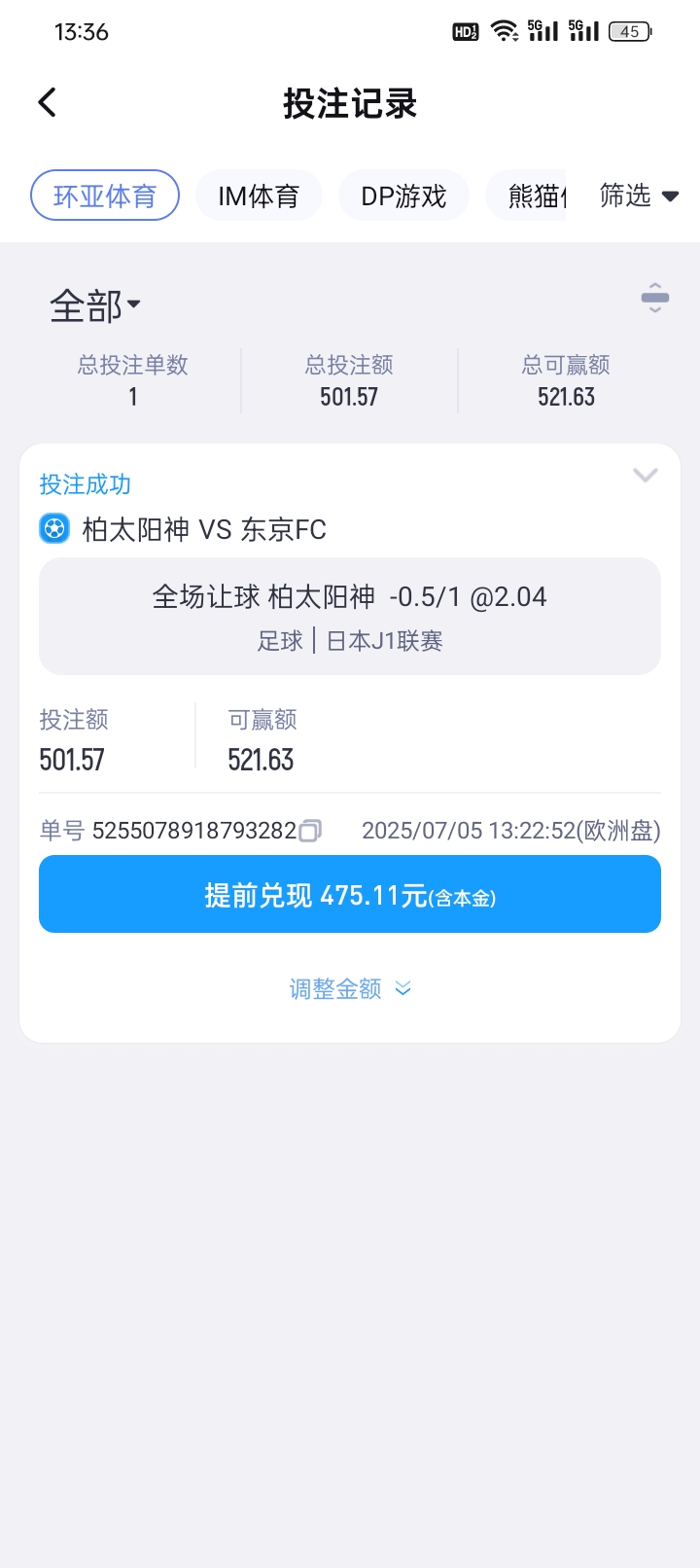Switch to the 熊猫 tab
This screenshot has height=1568, width=700.
point(527,196)
